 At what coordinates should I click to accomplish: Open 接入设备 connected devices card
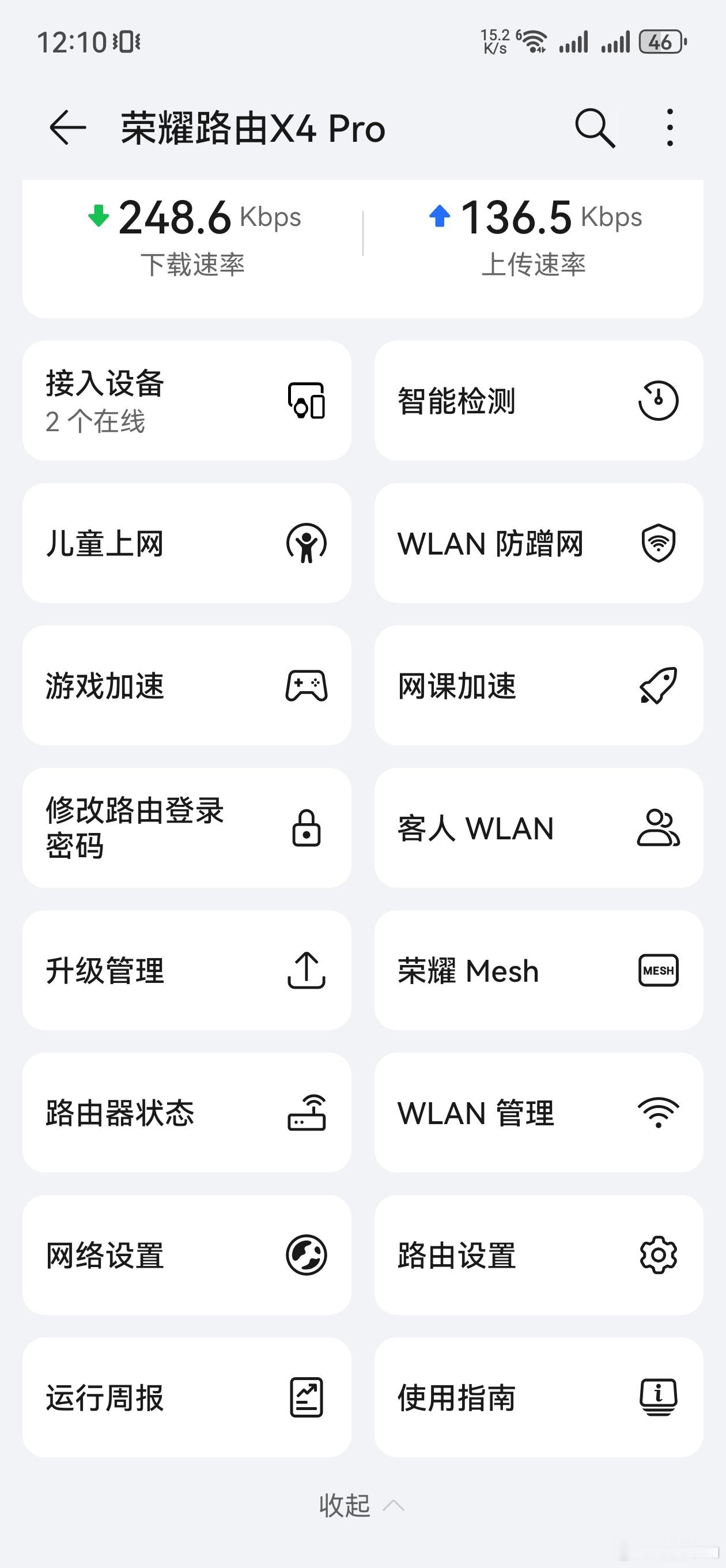pyautogui.click(x=187, y=401)
